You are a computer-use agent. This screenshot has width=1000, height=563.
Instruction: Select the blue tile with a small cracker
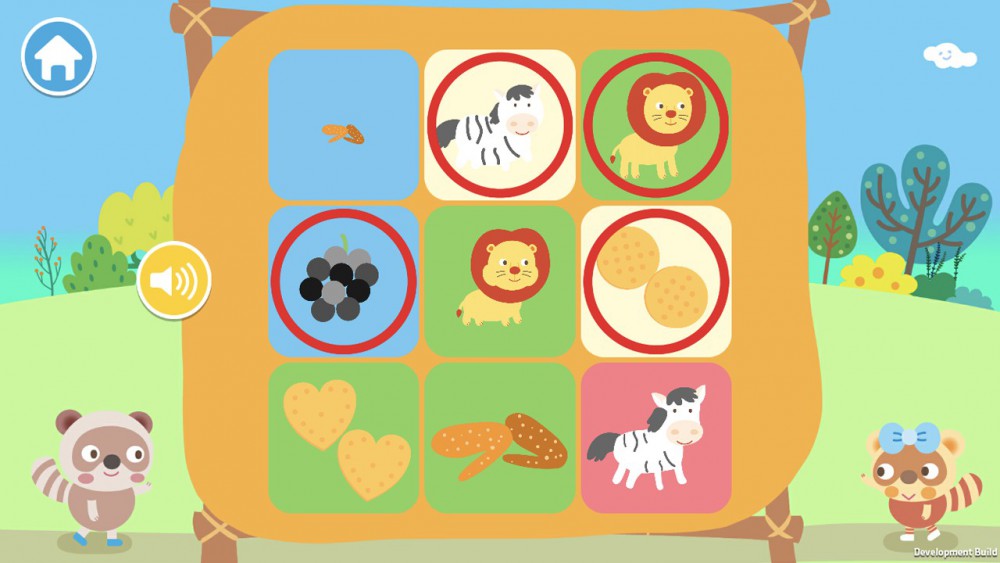point(343,125)
